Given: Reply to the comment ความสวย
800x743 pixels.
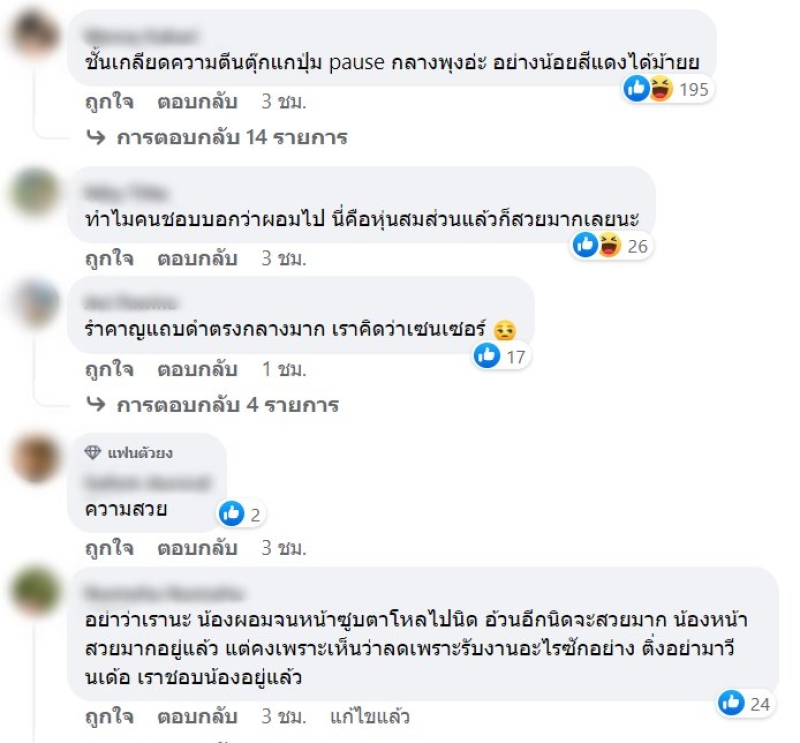Looking at the screenshot, I should click(196, 547).
